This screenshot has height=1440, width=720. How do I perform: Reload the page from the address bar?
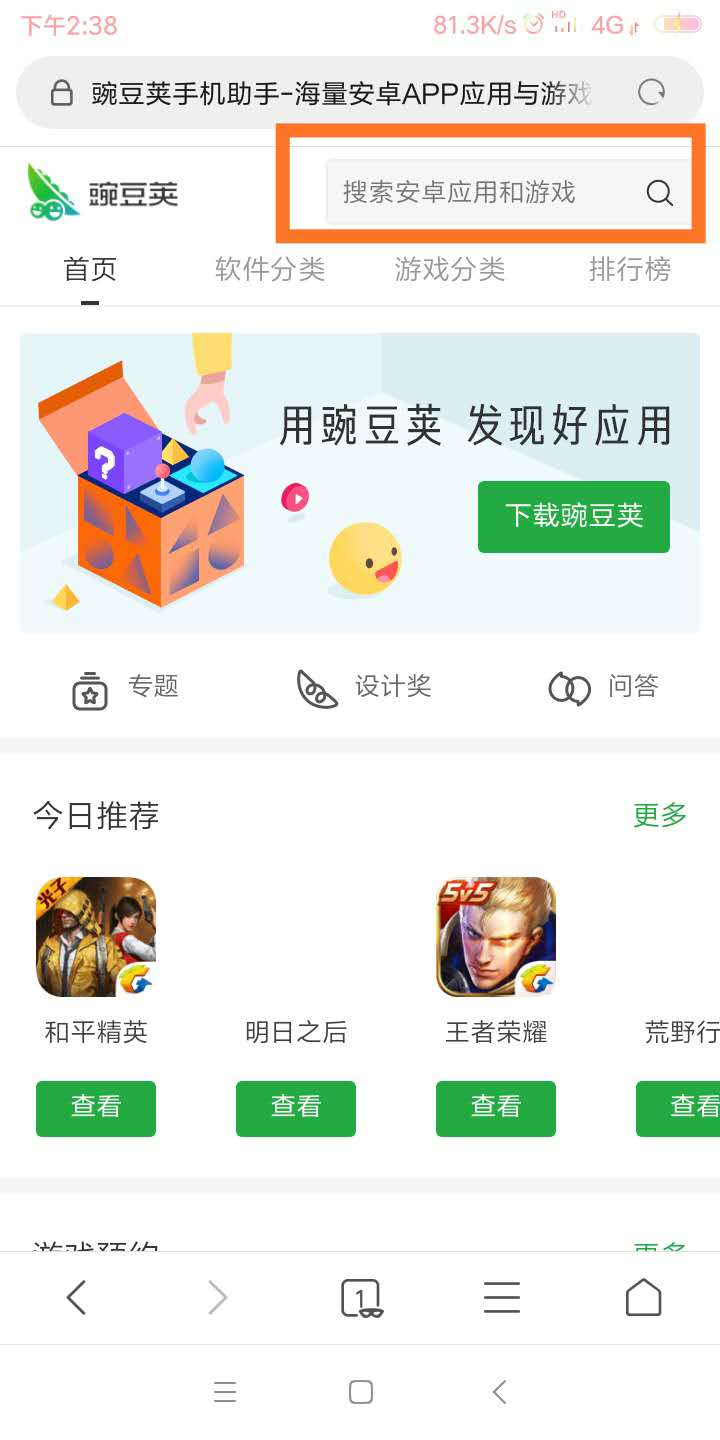click(x=651, y=93)
